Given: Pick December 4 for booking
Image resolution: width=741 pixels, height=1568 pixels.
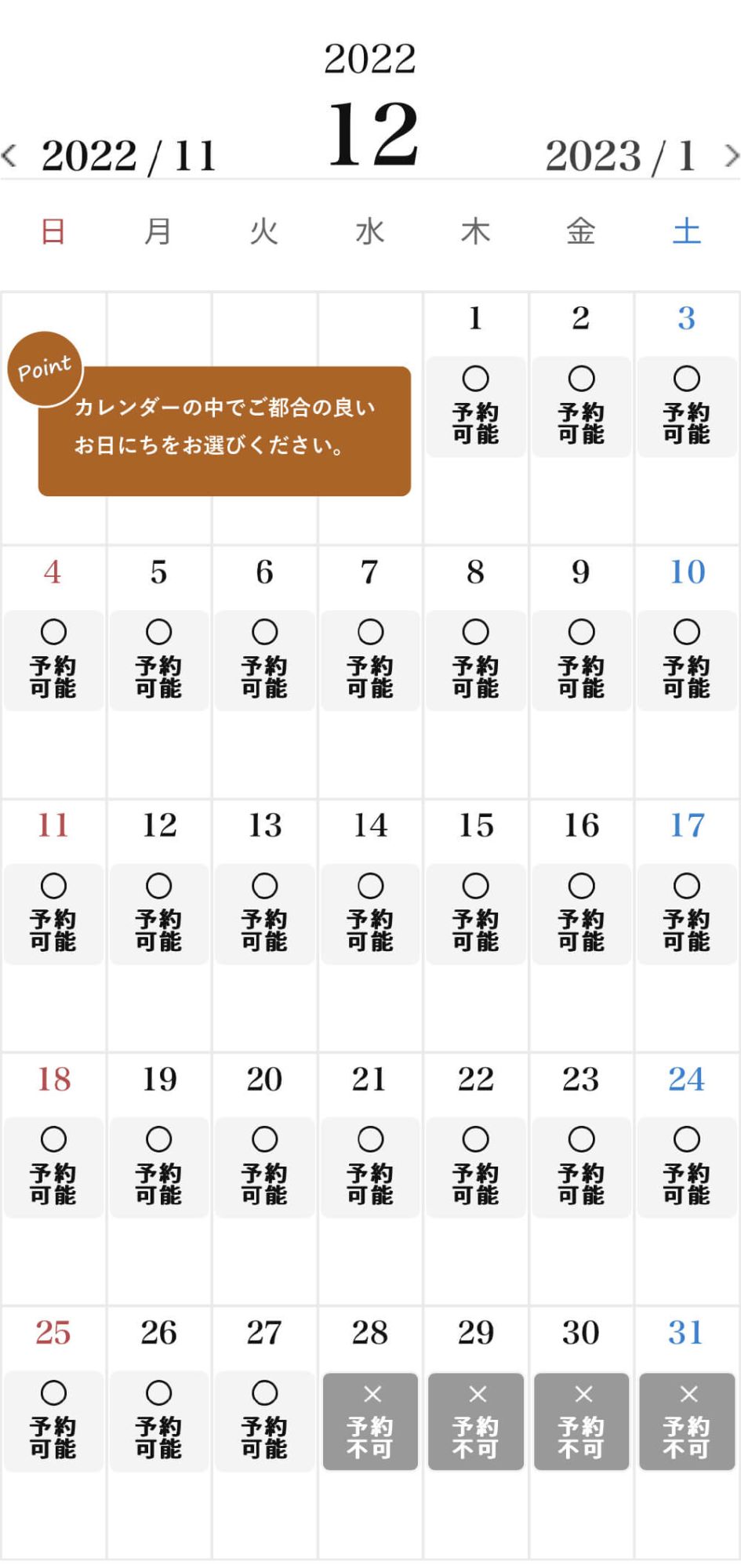Looking at the screenshot, I should [x=53, y=661].
